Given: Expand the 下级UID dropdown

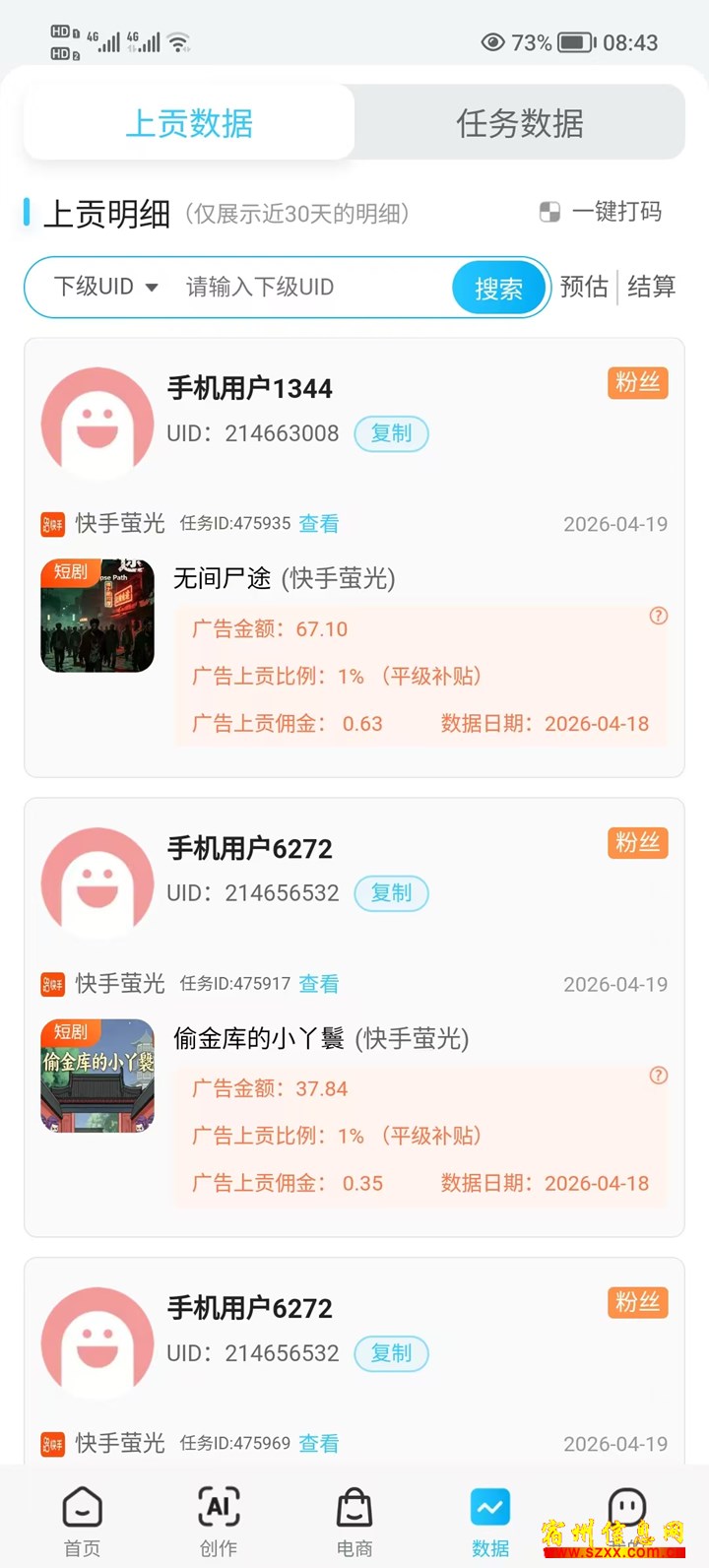Looking at the screenshot, I should tap(105, 287).
